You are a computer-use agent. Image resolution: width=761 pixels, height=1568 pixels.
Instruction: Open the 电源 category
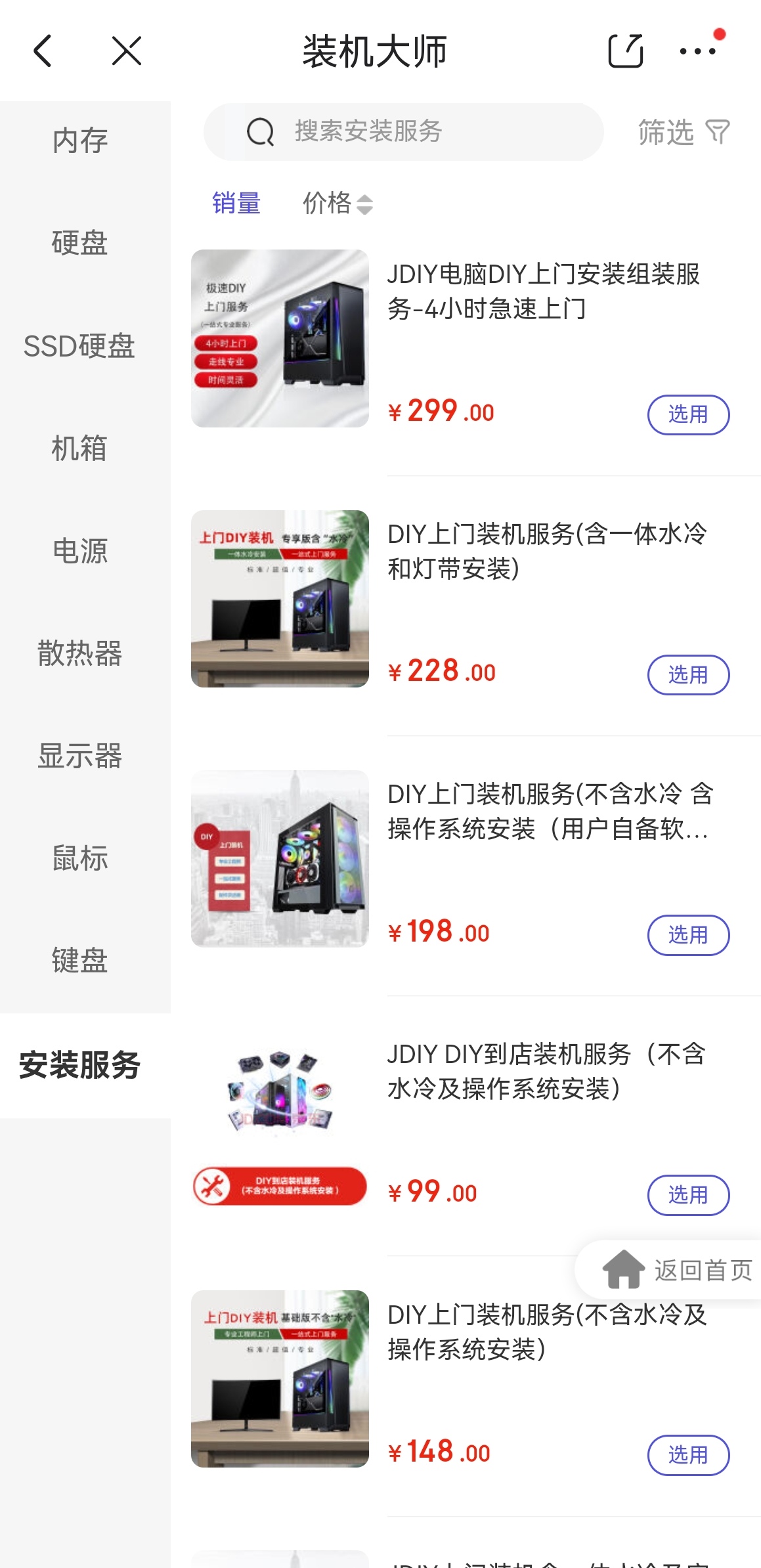click(80, 551)
